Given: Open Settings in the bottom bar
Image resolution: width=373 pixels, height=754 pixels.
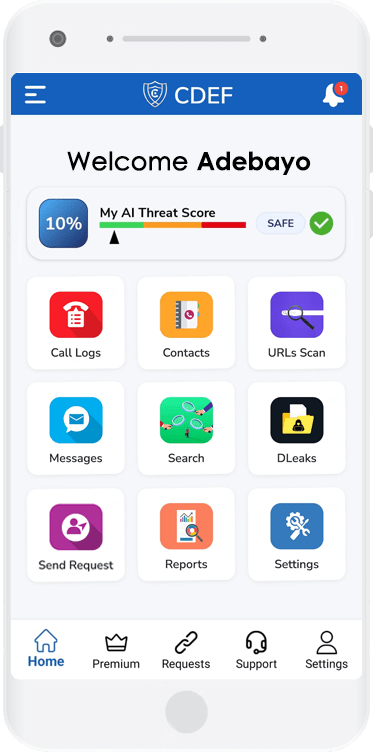Looking at the screenshot, I should pyautogui.click(x=326, y=651).
